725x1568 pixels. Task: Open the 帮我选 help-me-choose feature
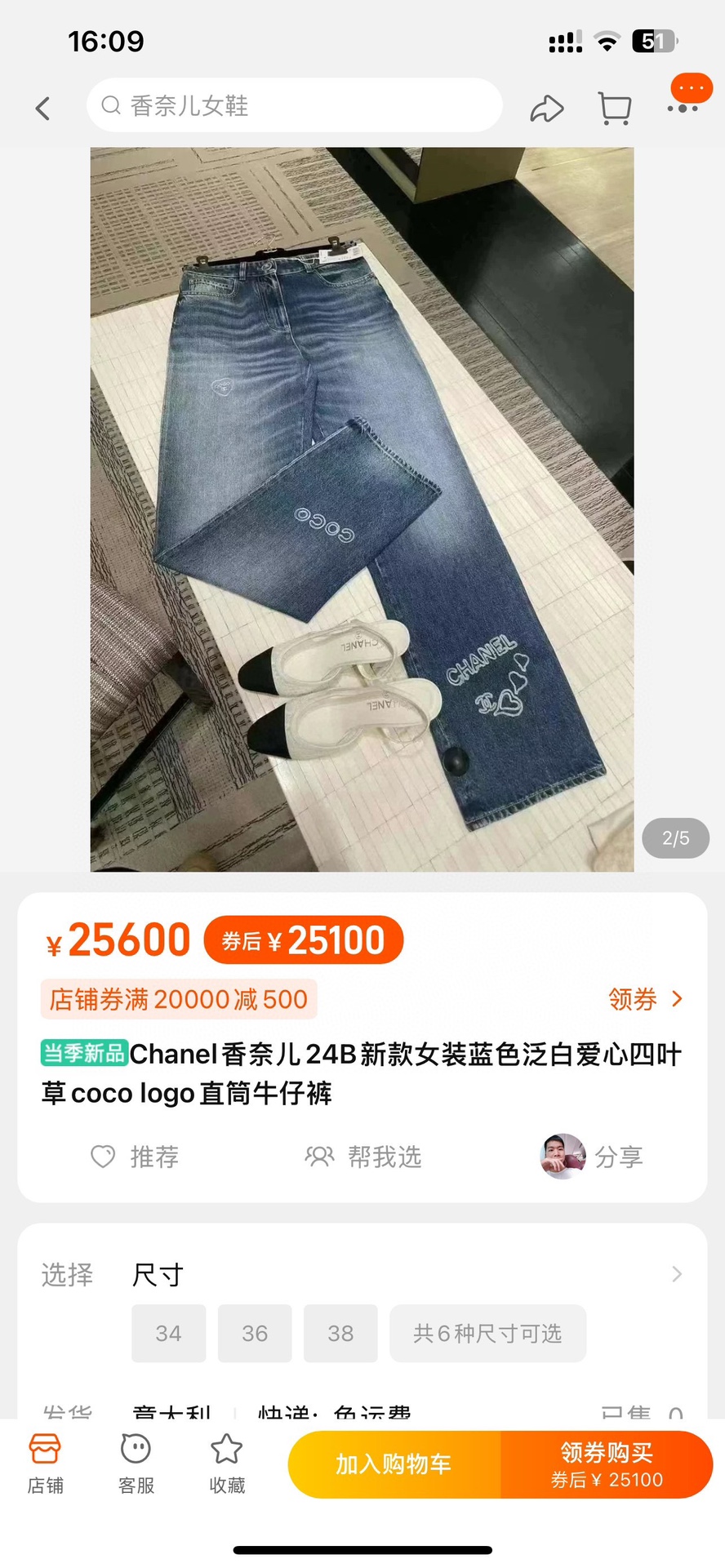pos(361,1157)
